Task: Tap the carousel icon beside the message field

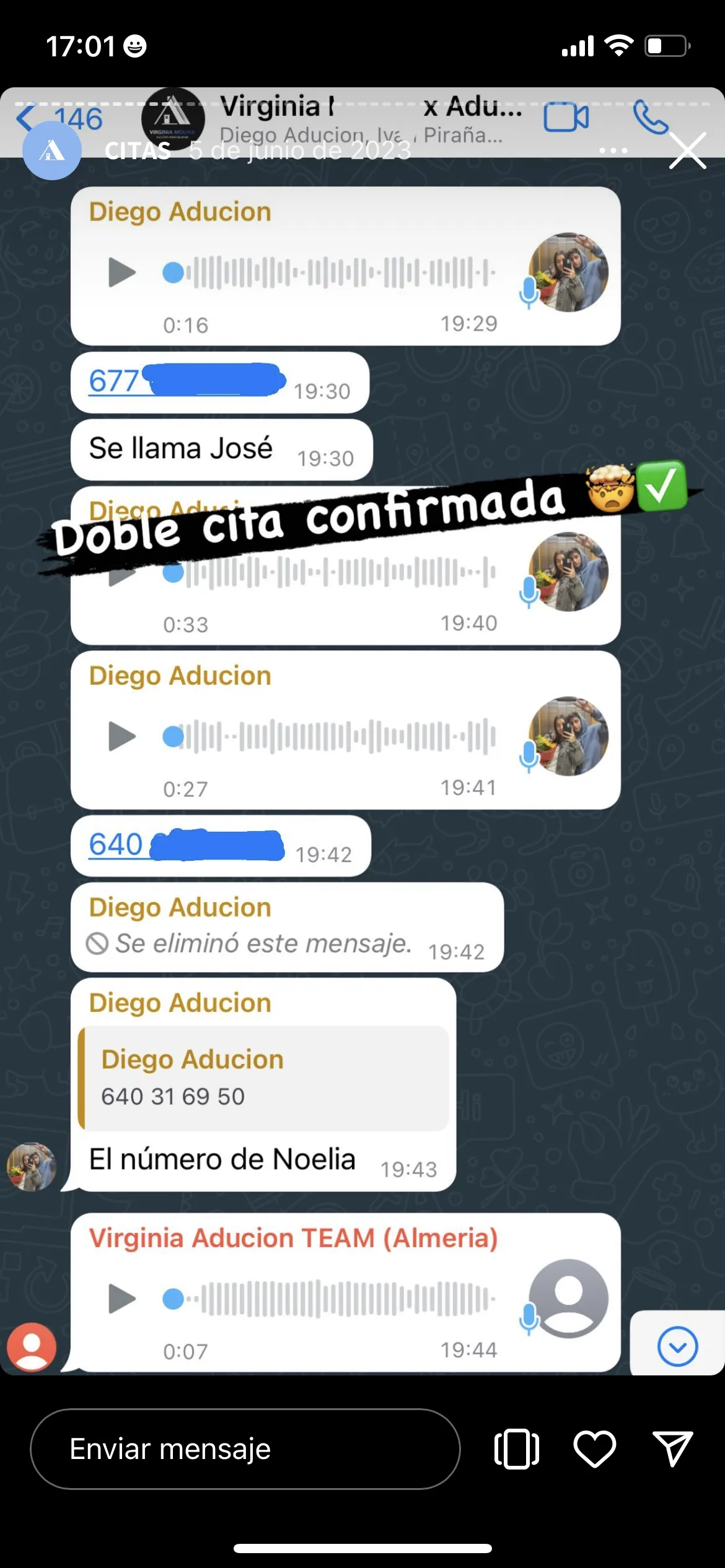Action: pyautogui.click(x=517, y=1449)
